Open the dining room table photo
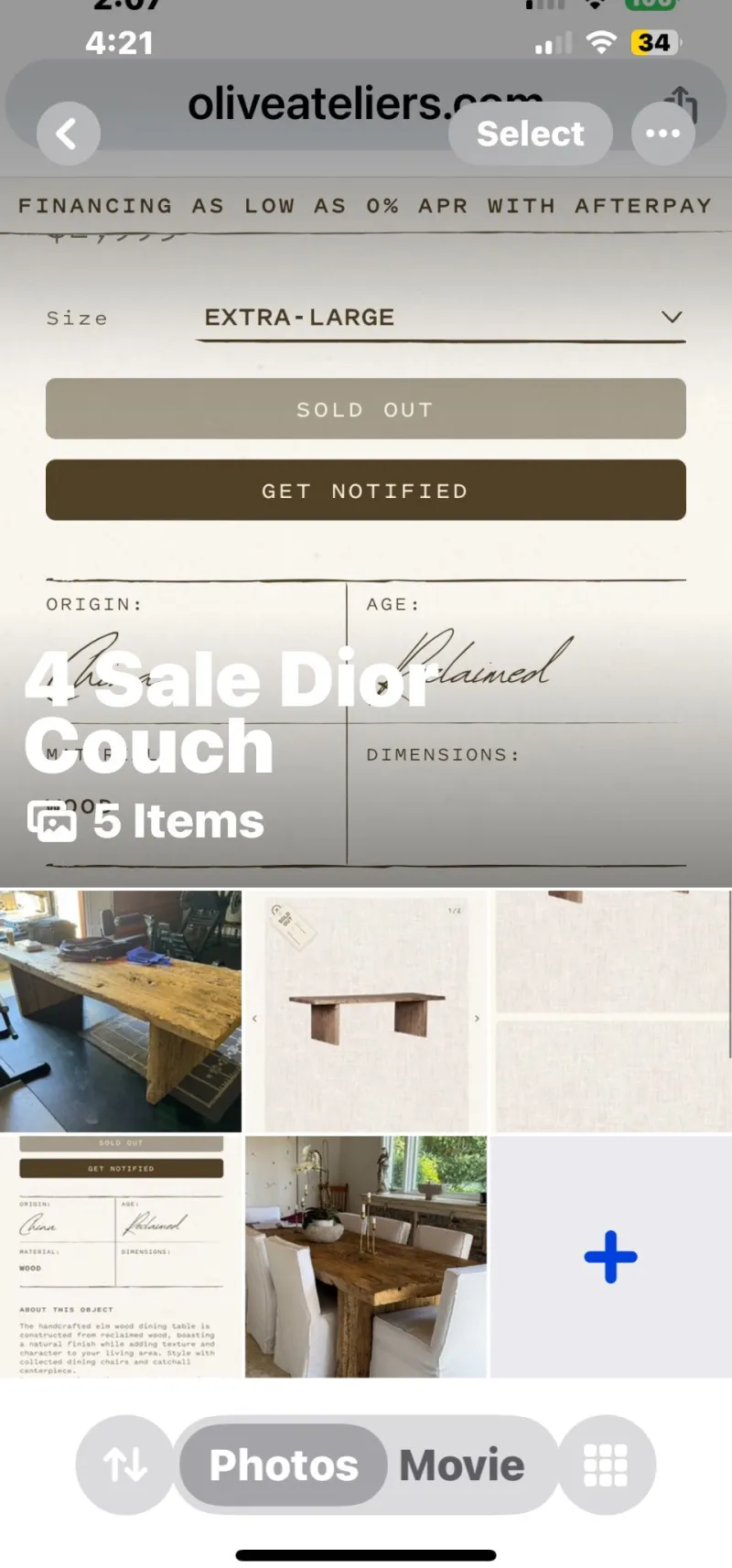732x1568 pixels. coord(366,1256)
